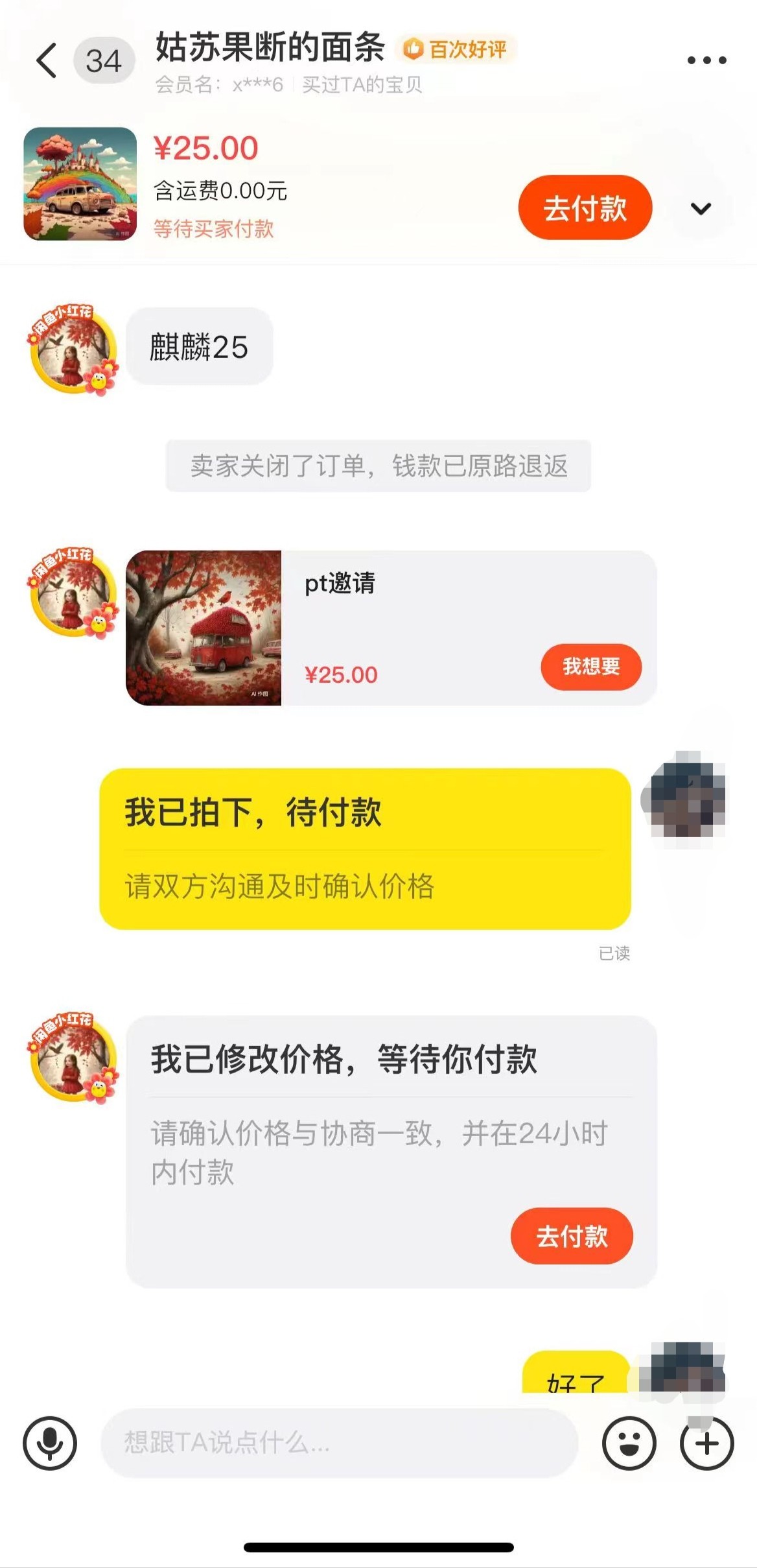Open the emoji picker
This screenshot has width=757, height=1568.
[629, 1443]
